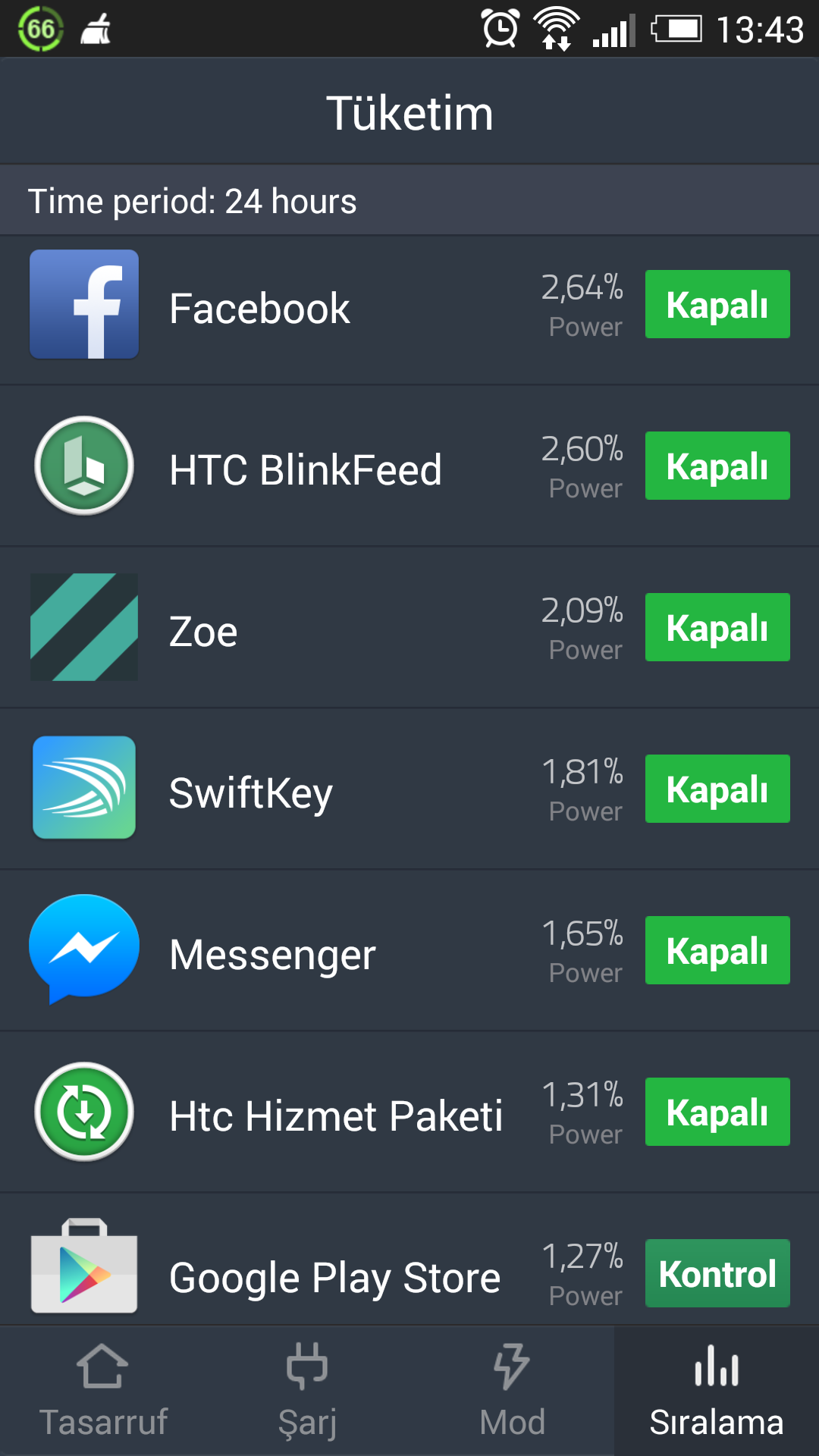The image size is (819, 1456).
Task: Tap Kapalı button next to HTC BlinkFeed
Action: point(717,466)
